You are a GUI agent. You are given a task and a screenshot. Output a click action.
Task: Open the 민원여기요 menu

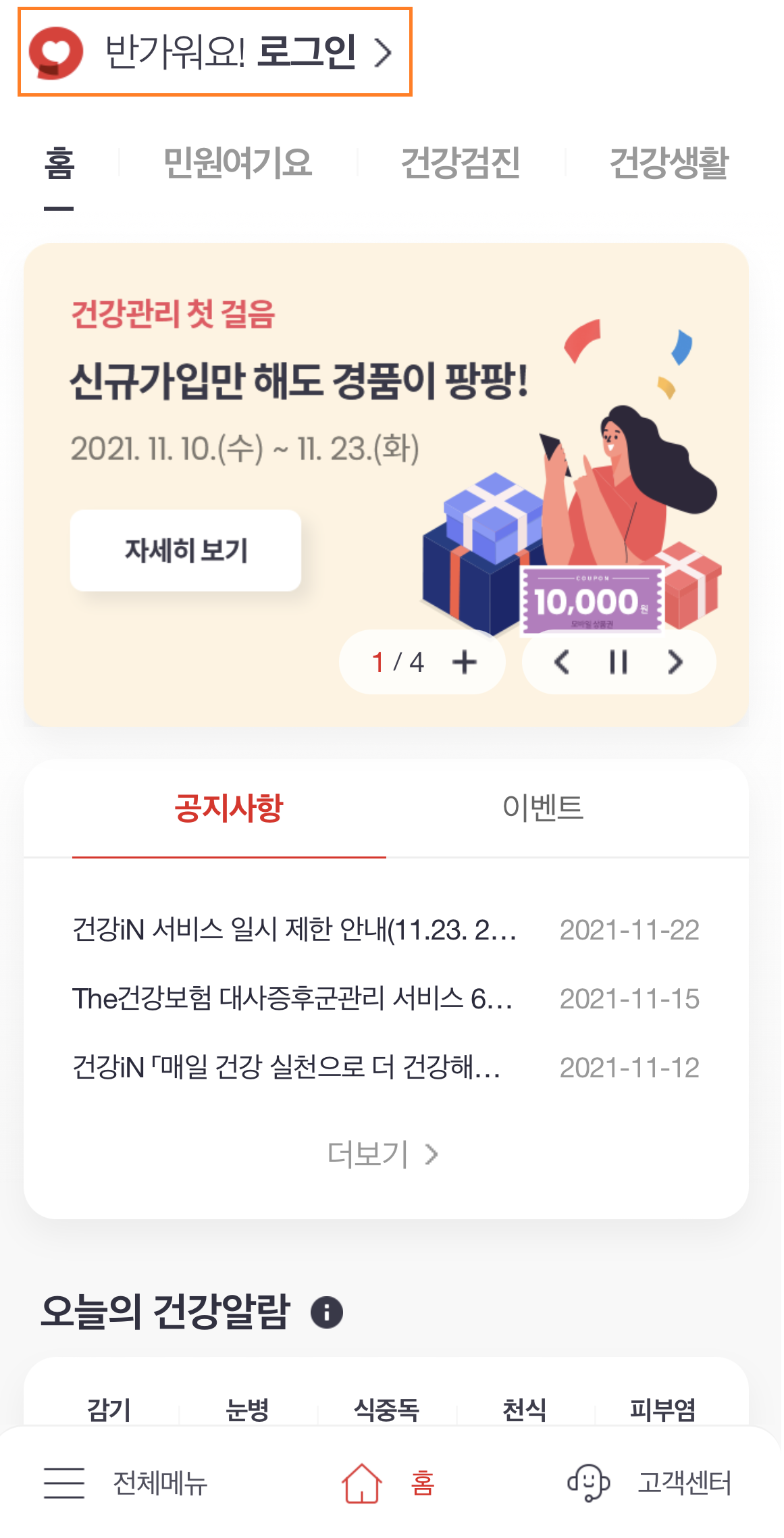[238, 162]
